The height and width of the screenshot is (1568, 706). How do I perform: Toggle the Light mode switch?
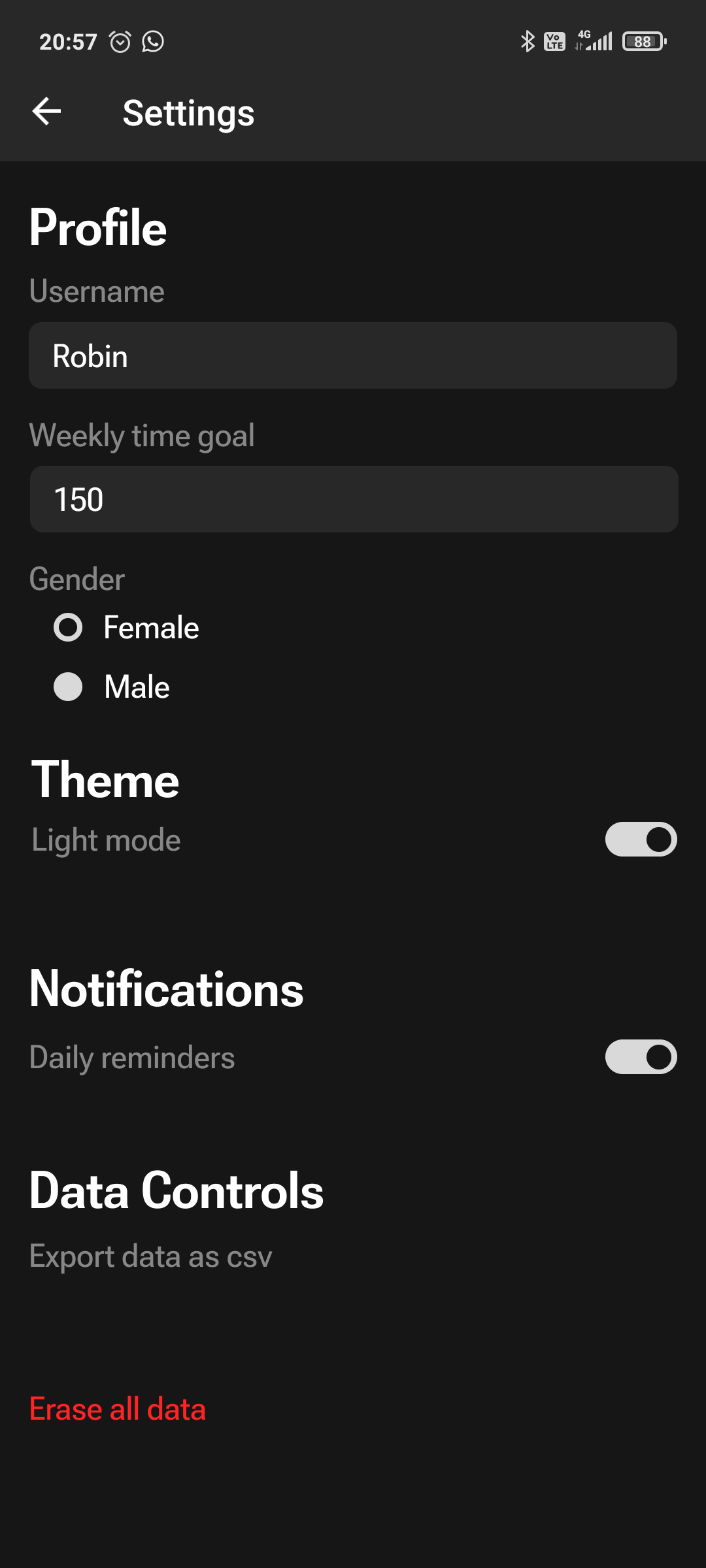click(x=641, y=840)
